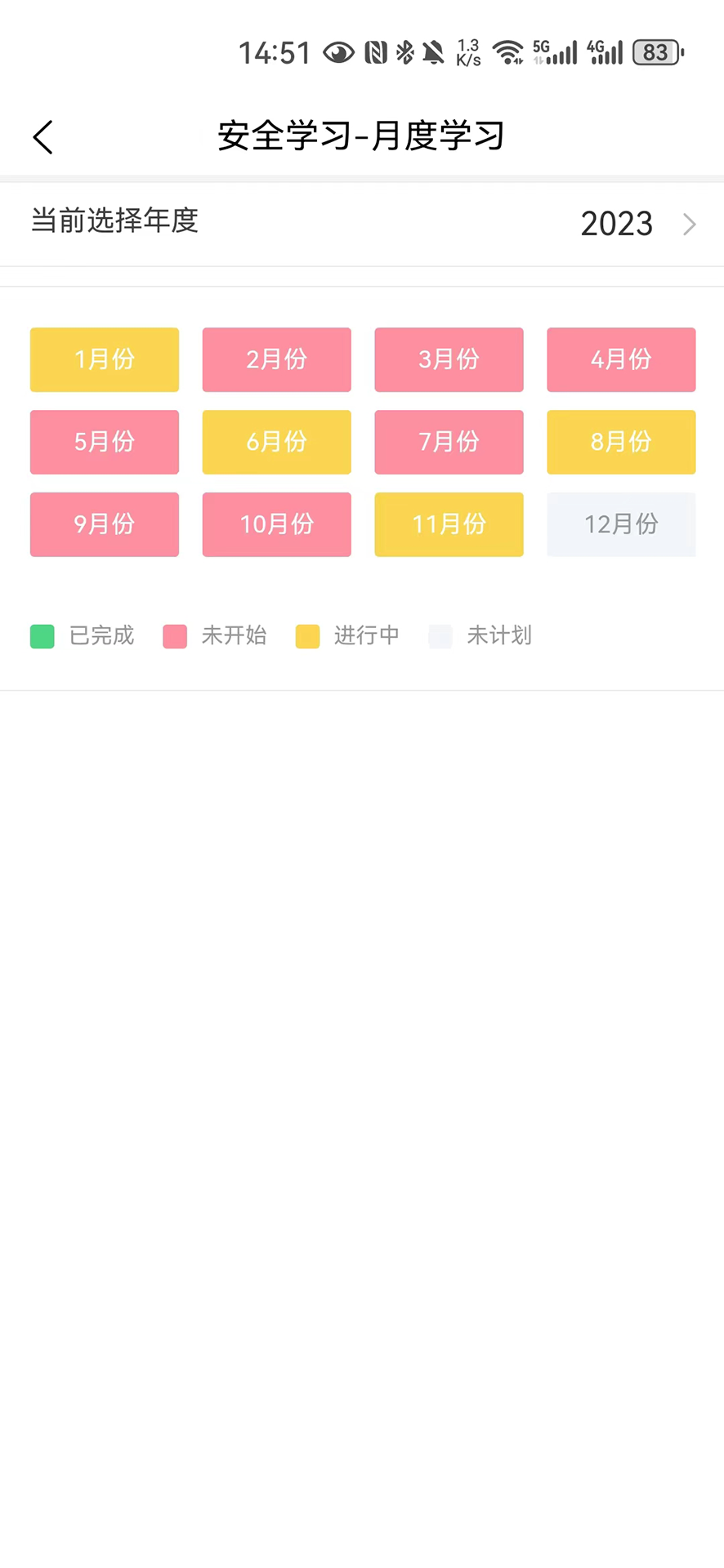
Task: Tap the pink 未开始 legend square
Action: (175, 635)
